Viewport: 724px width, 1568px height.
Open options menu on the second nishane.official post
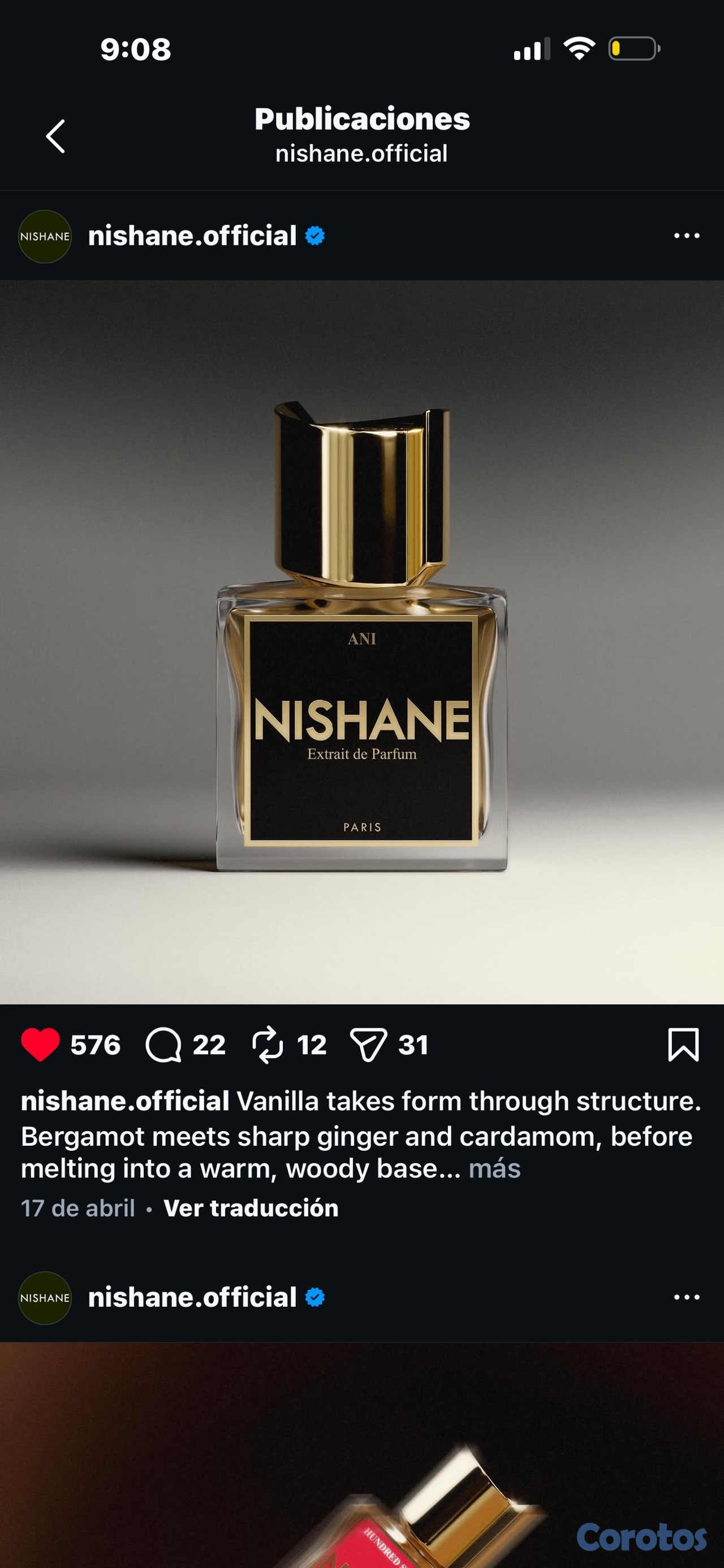[x=686, y=1297]
